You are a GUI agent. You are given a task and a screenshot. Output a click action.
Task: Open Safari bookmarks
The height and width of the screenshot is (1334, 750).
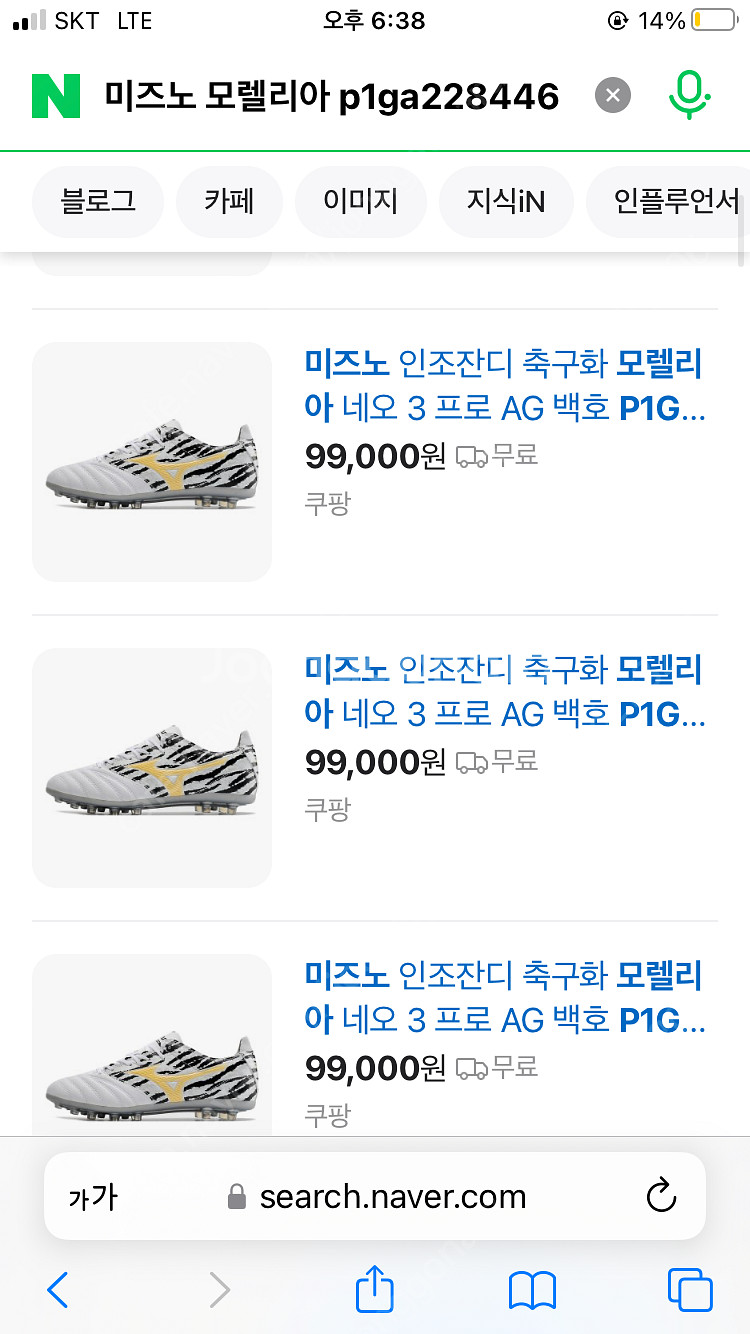point(532,1290)
